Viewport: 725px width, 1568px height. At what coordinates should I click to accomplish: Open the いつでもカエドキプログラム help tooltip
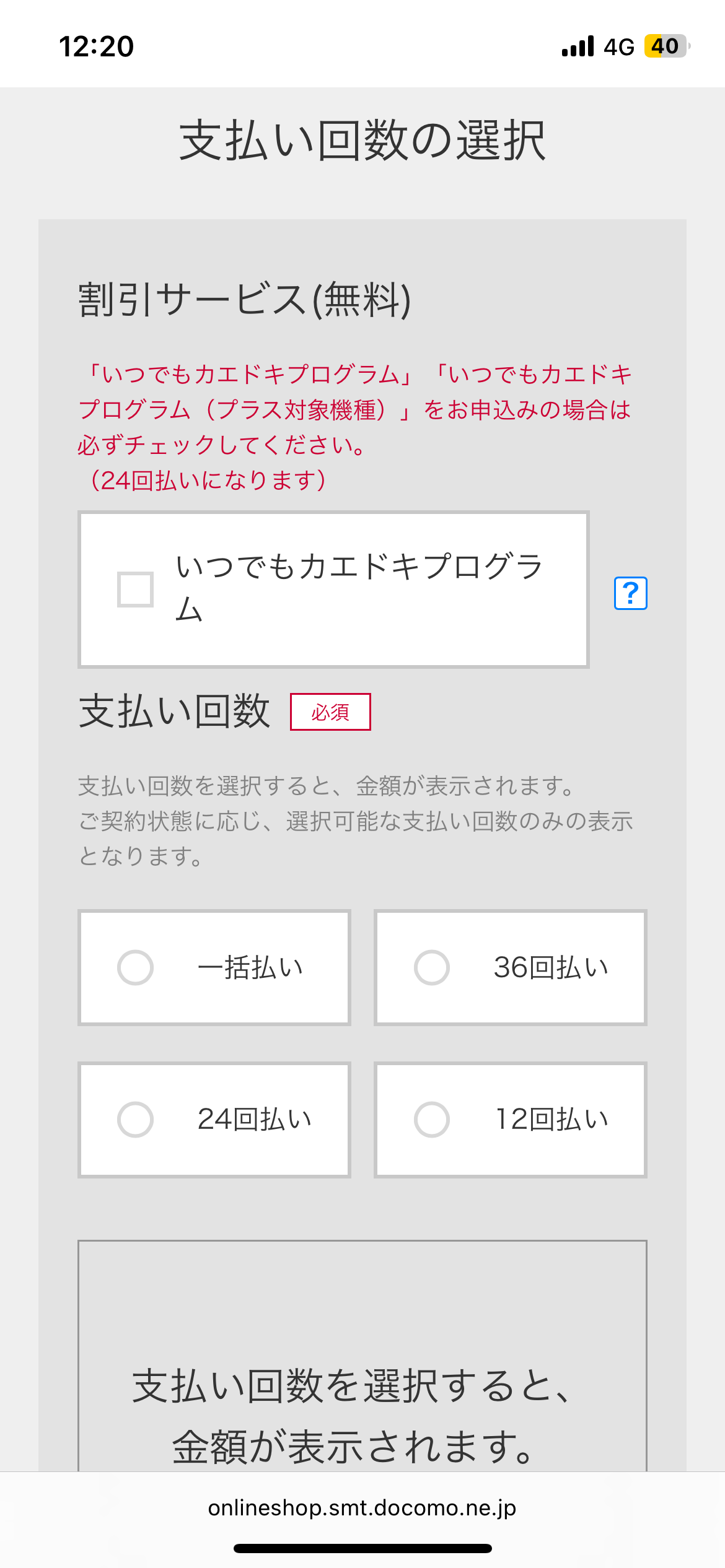pos(630,593)
